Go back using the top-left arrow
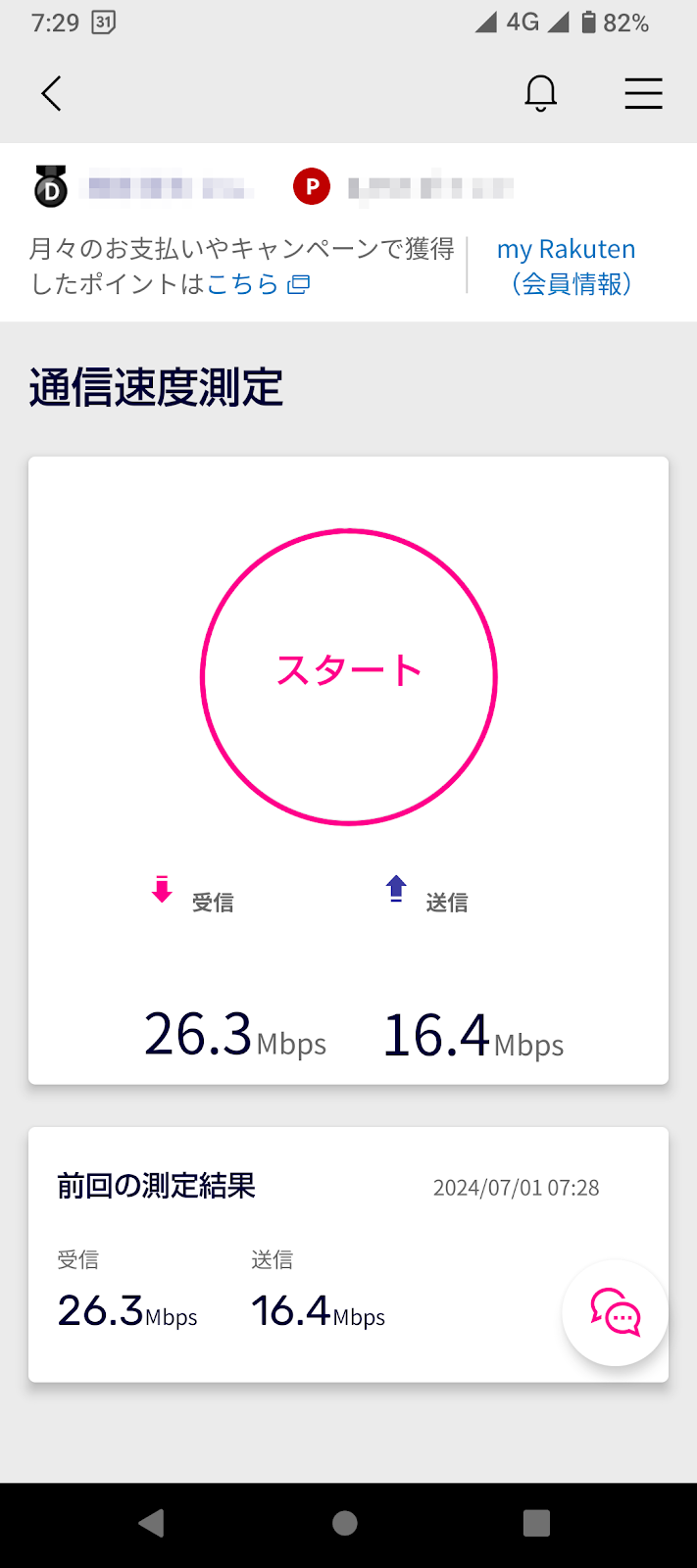 (x=51, y=94)
